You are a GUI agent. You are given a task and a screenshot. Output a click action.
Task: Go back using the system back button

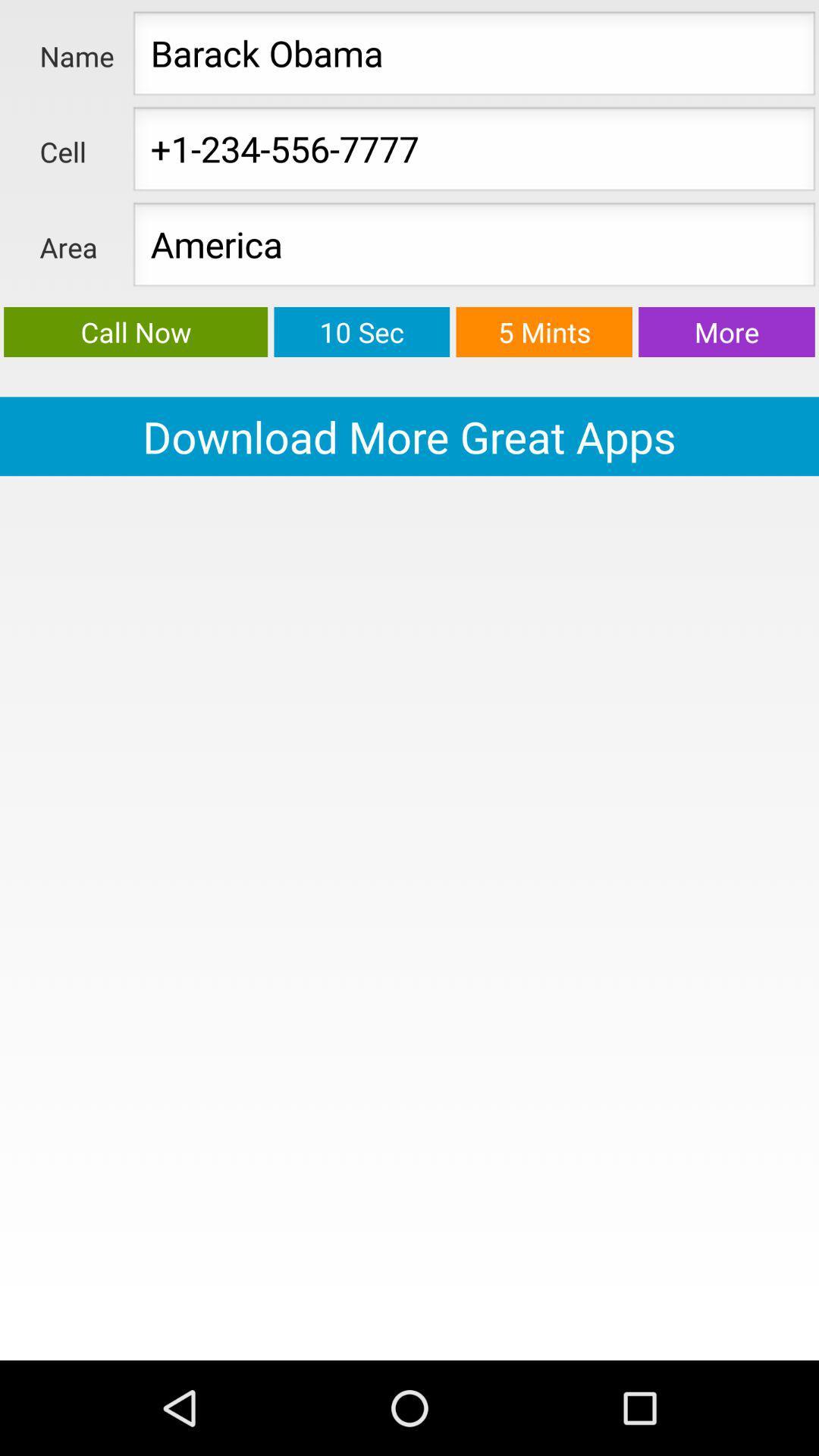pyautogui.click(x=180, y=1407)
